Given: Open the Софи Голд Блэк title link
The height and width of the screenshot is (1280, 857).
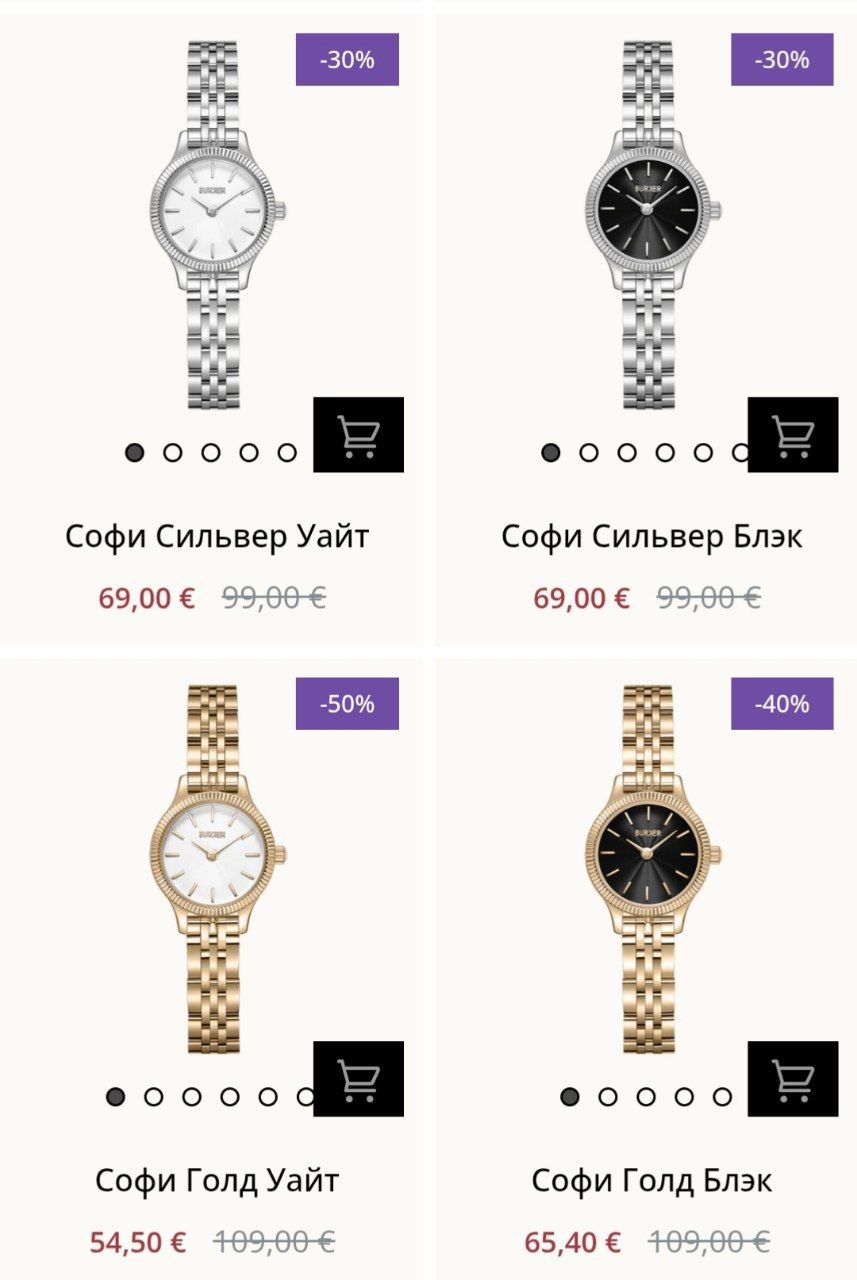Looking at the screenshot, I should click(651, 1181).
